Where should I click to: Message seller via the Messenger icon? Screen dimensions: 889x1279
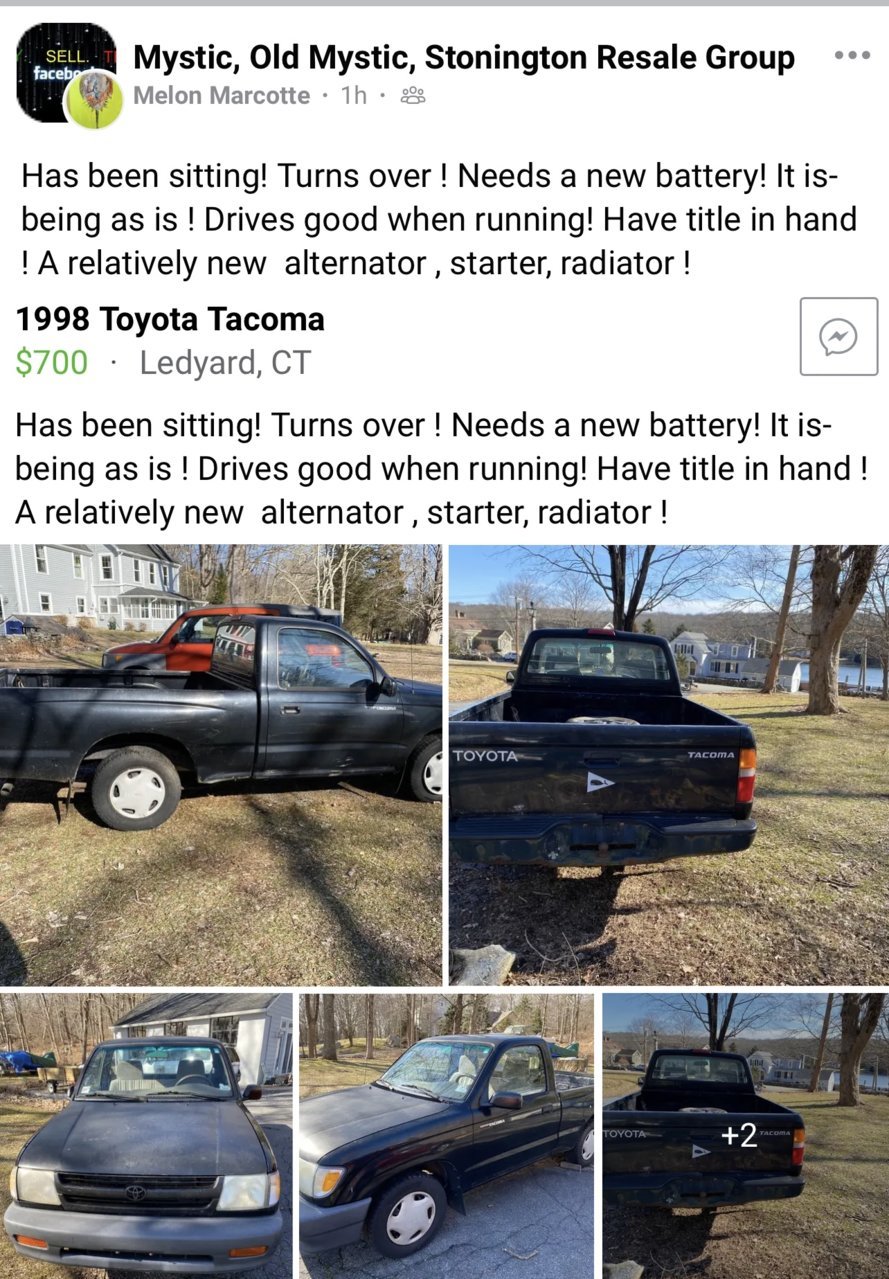[838, 337]
